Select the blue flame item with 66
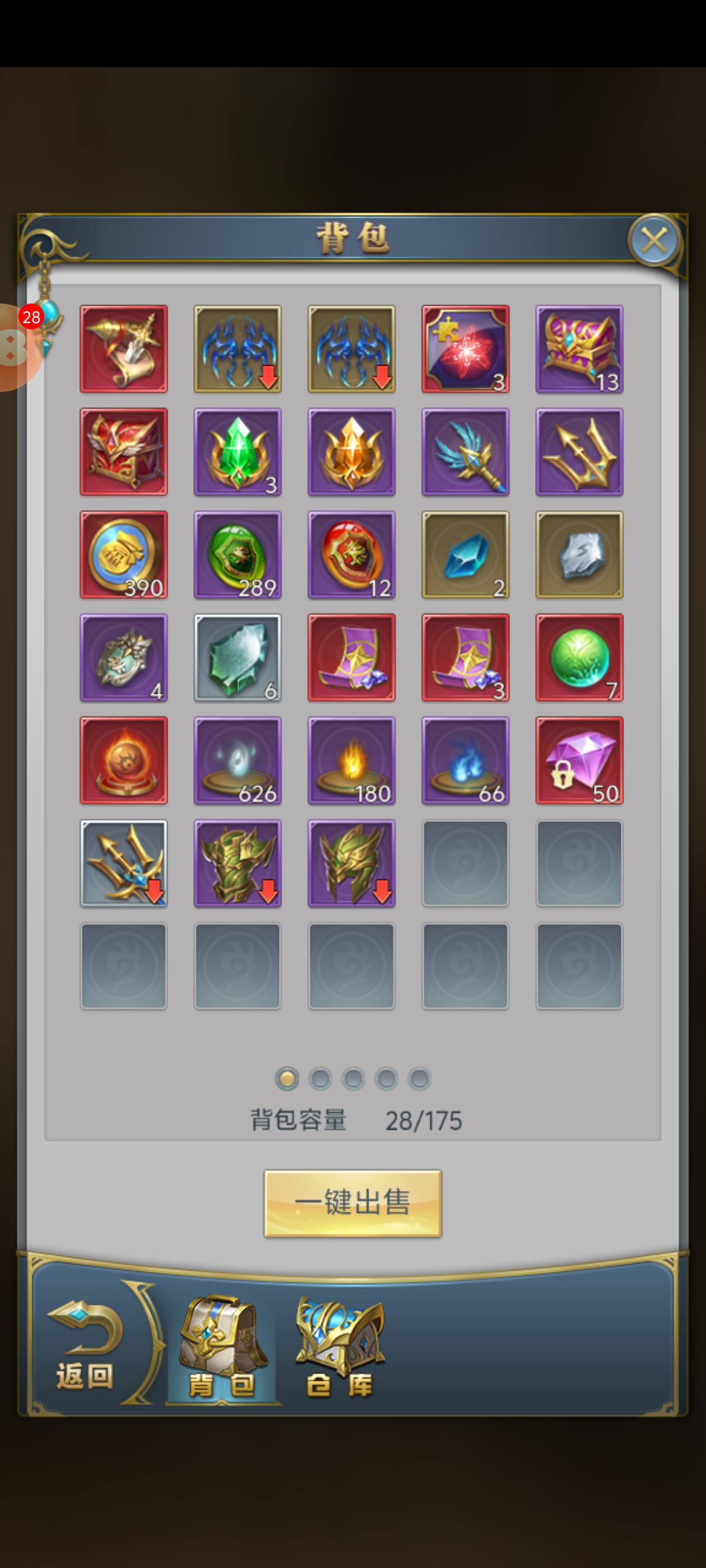Image resolution: width=706 pixels, height=1568 pixels. point(466,760)
